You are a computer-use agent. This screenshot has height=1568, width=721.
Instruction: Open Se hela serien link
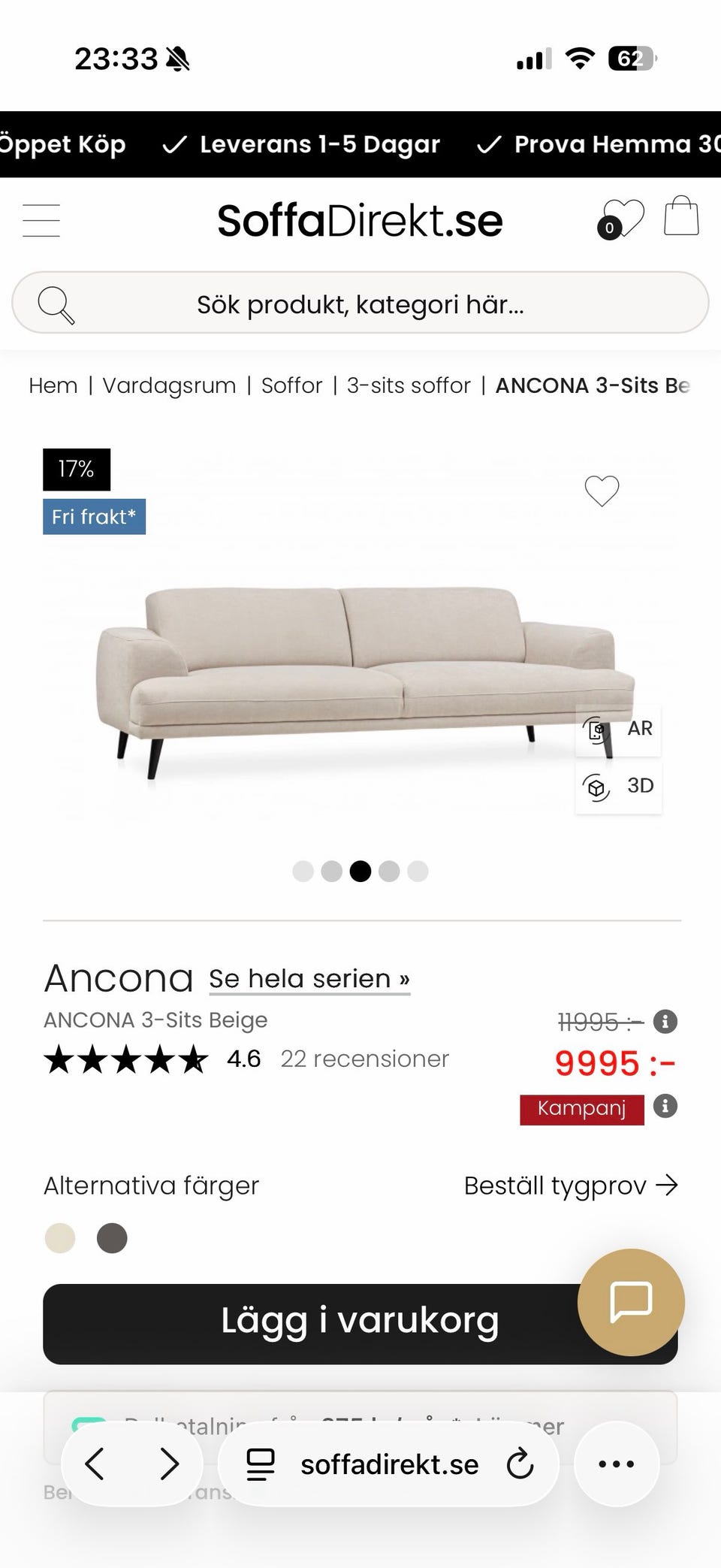point(308,977)
